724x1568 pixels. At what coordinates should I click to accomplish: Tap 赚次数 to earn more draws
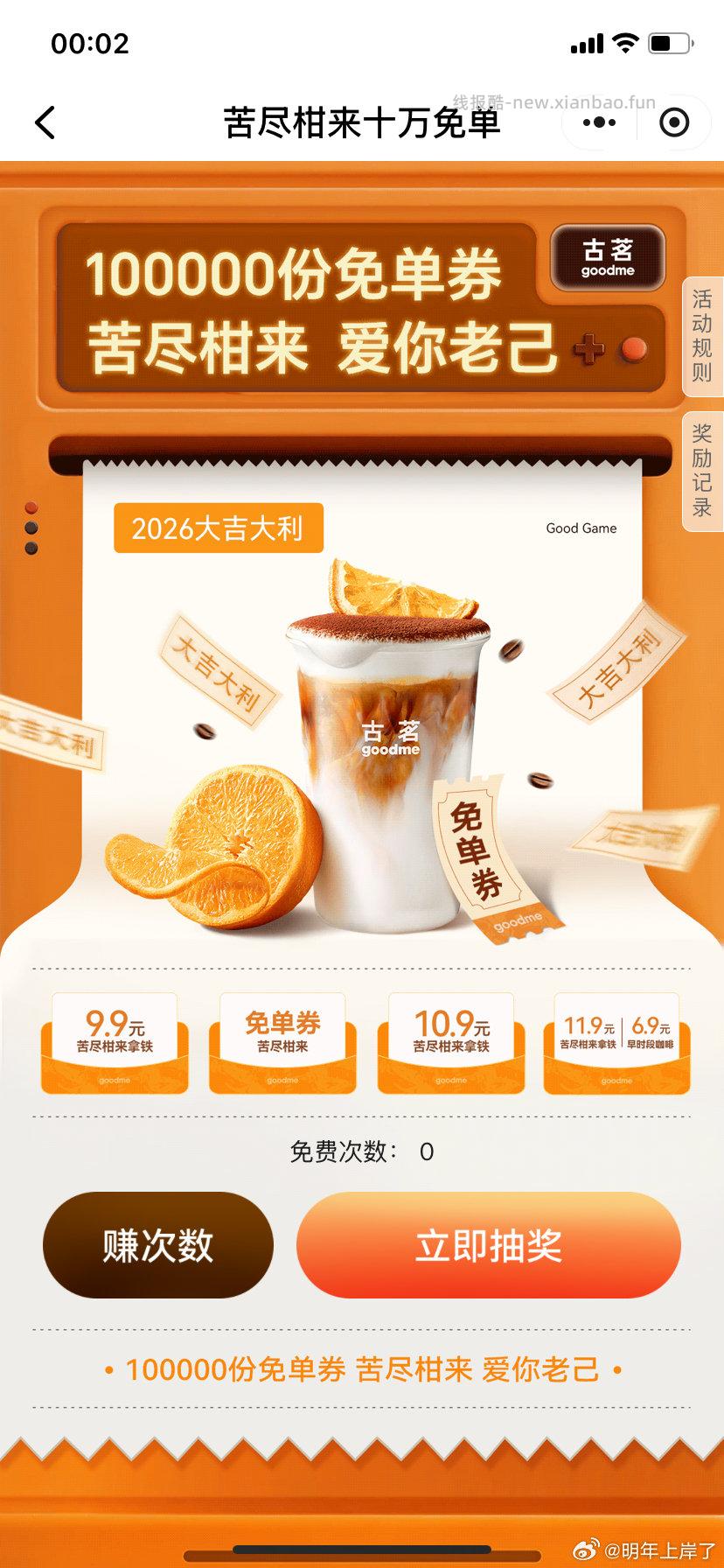[x=158, y=1245]
